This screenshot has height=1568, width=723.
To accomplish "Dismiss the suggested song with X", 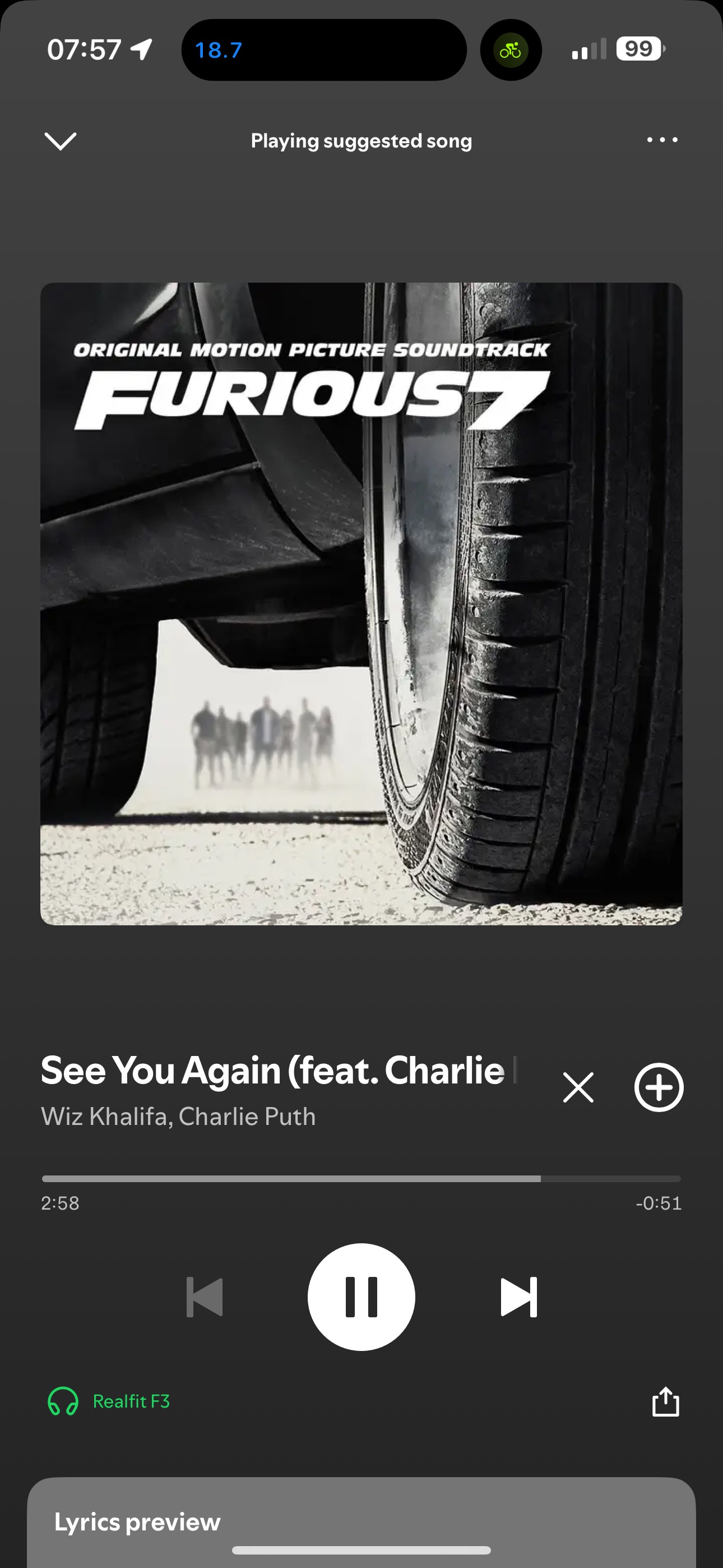I will 577,1087.
